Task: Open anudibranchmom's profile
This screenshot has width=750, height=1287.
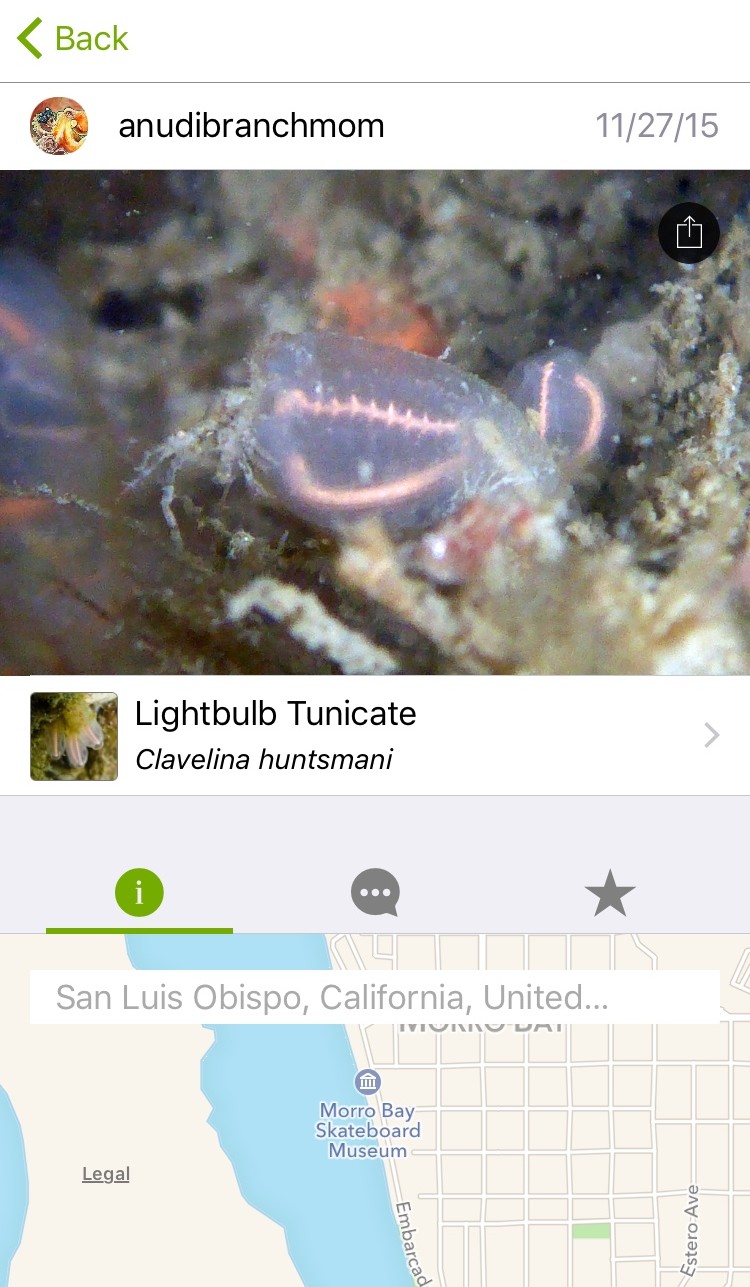Action: [250, 126]
